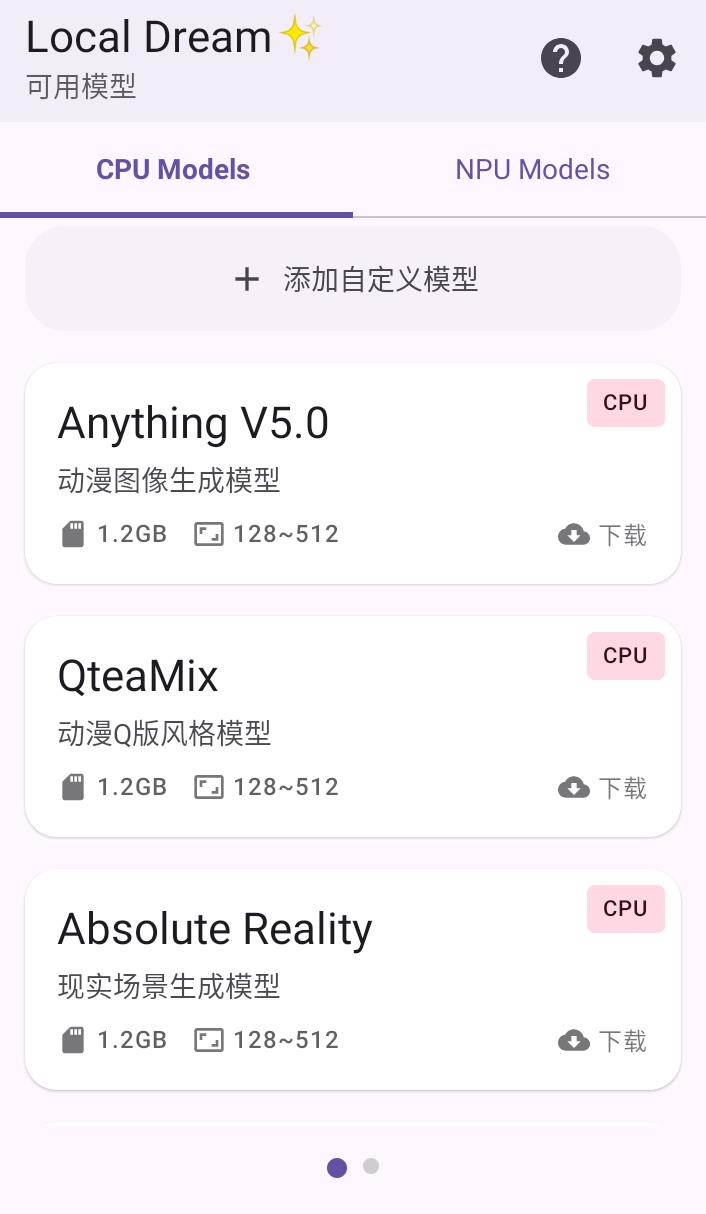Tap the second page indicator dot

point(371,1166)
